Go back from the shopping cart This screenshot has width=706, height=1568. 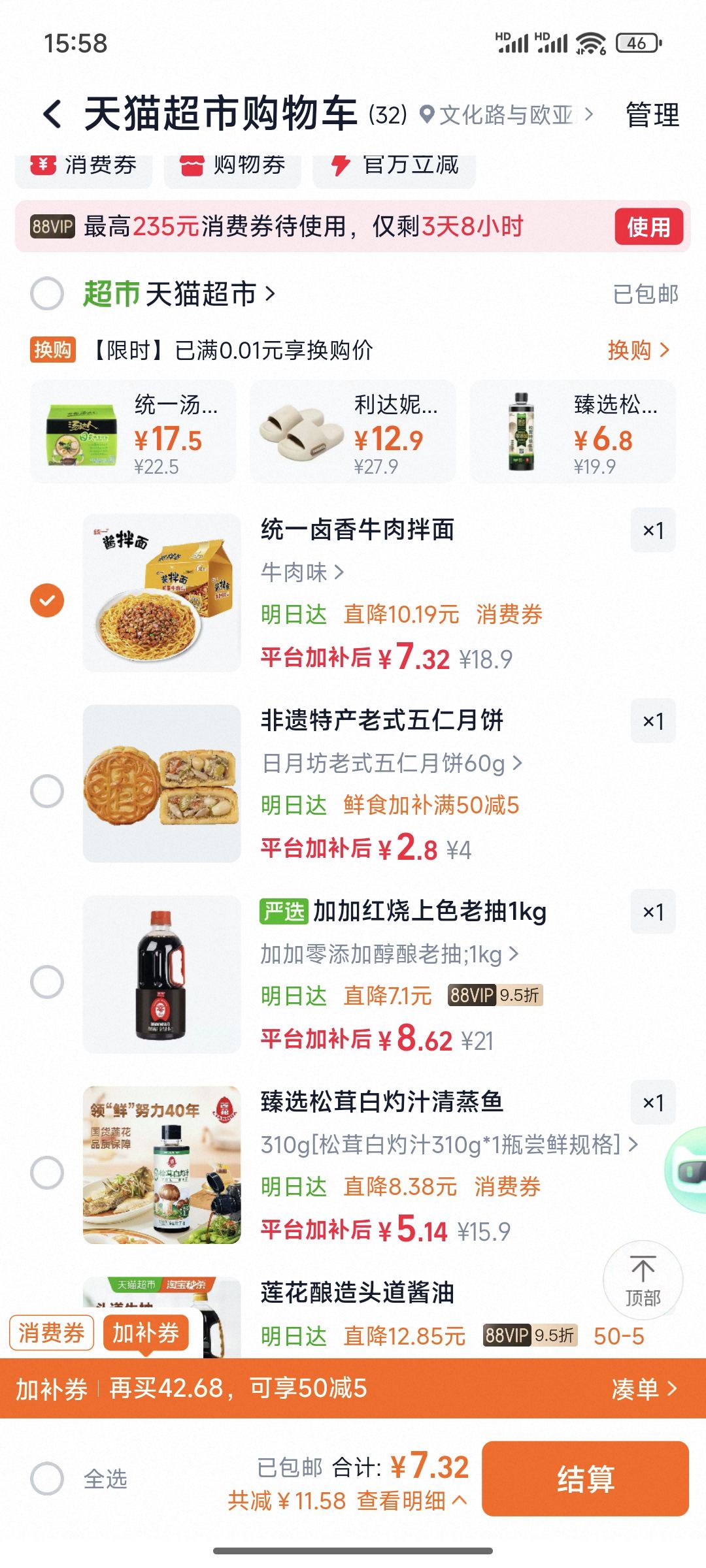point(53,114)
